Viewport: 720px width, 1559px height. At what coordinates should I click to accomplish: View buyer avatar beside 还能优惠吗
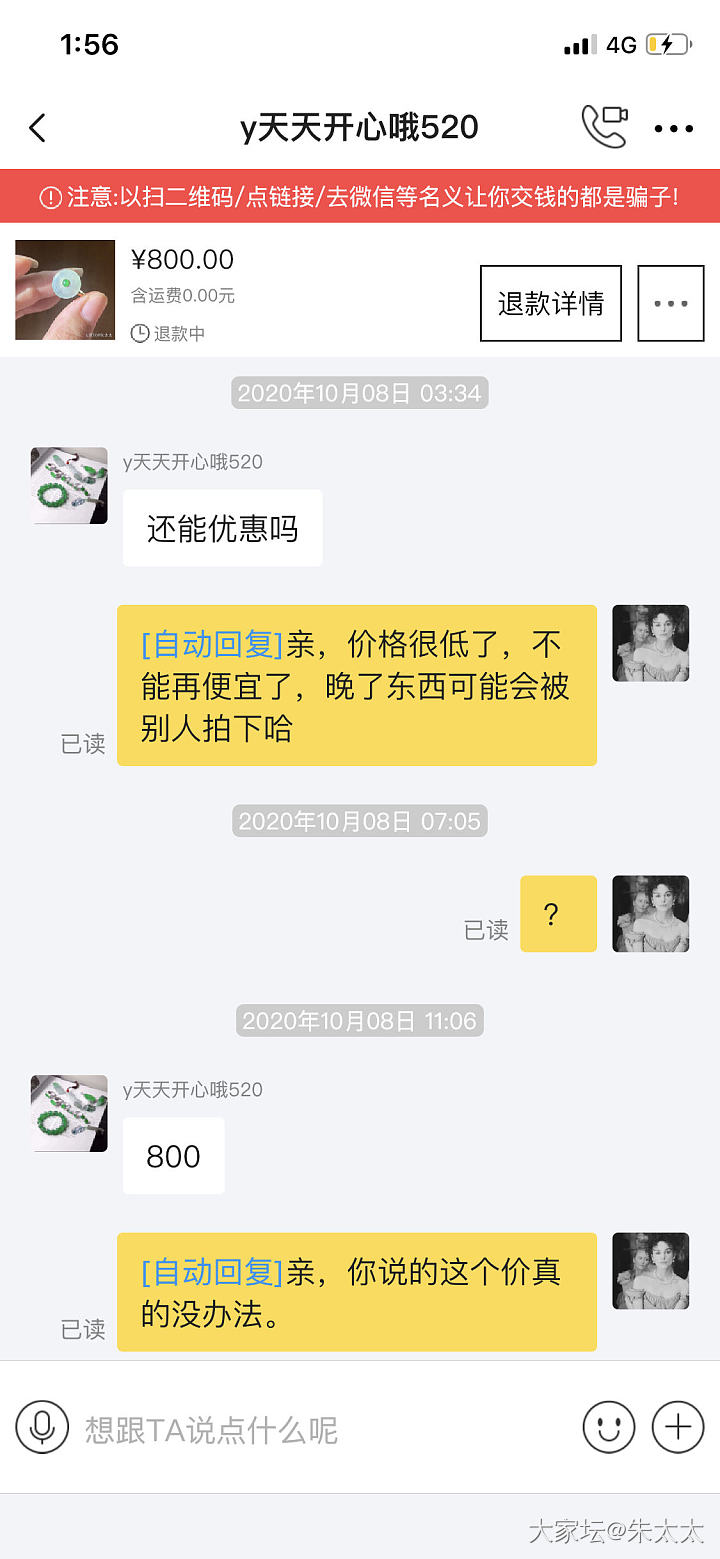(x=69, y=486)
